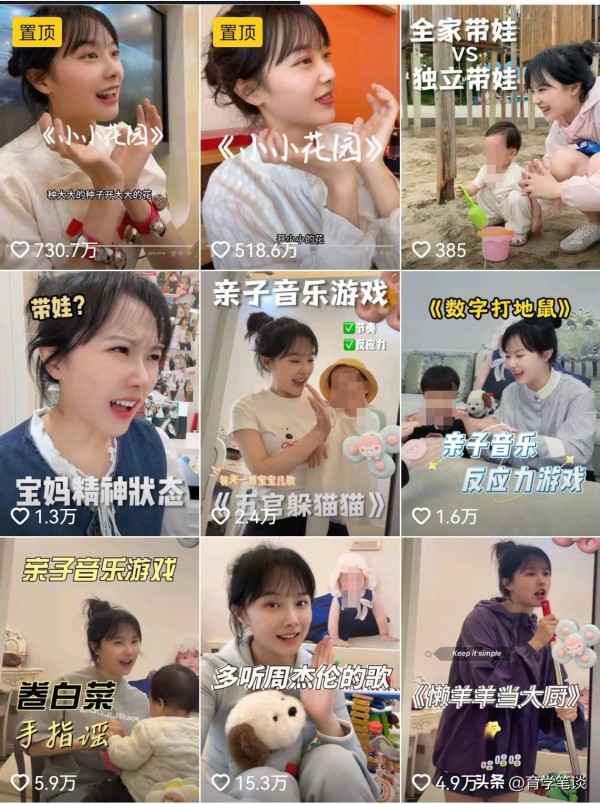This screenshot has height=804, width=600.
Task: Open the pinned 小小花园 video with 730.7万 likes
Action: point(99,135)
